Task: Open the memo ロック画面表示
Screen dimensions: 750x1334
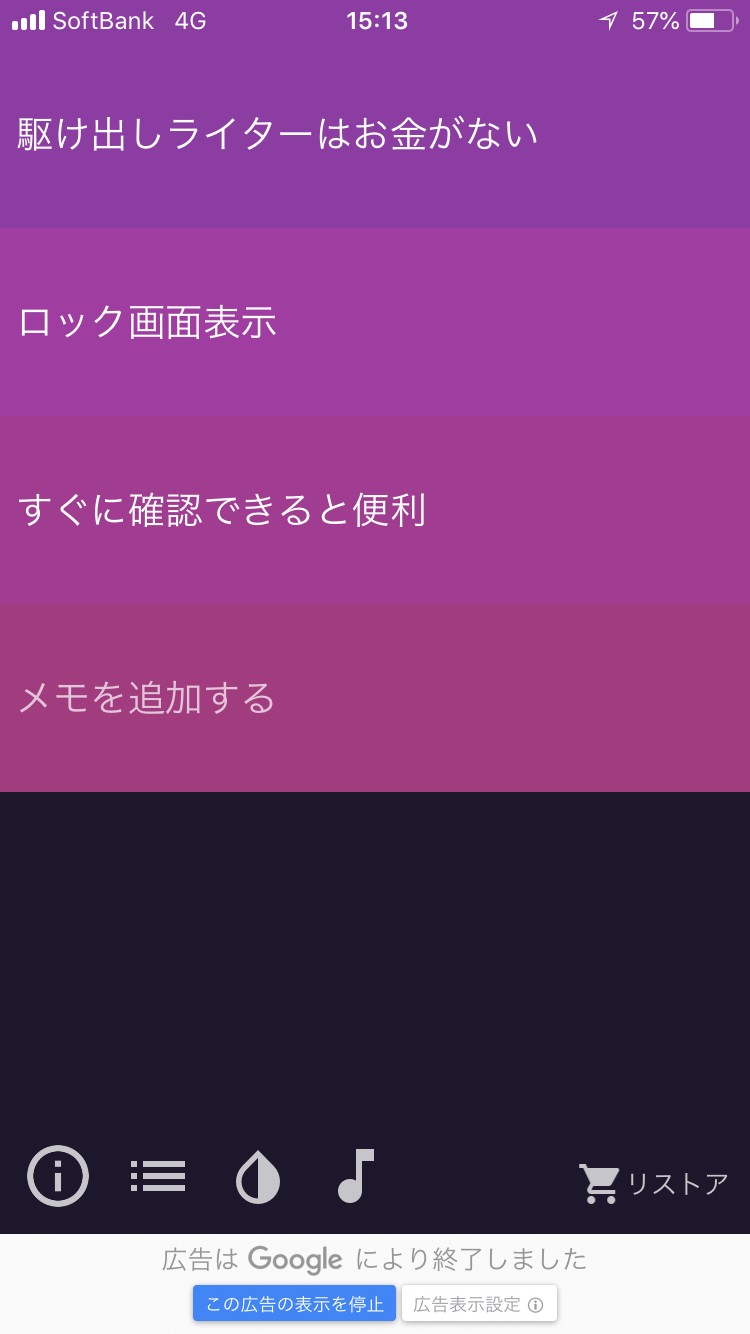Action: coord(148,323)
